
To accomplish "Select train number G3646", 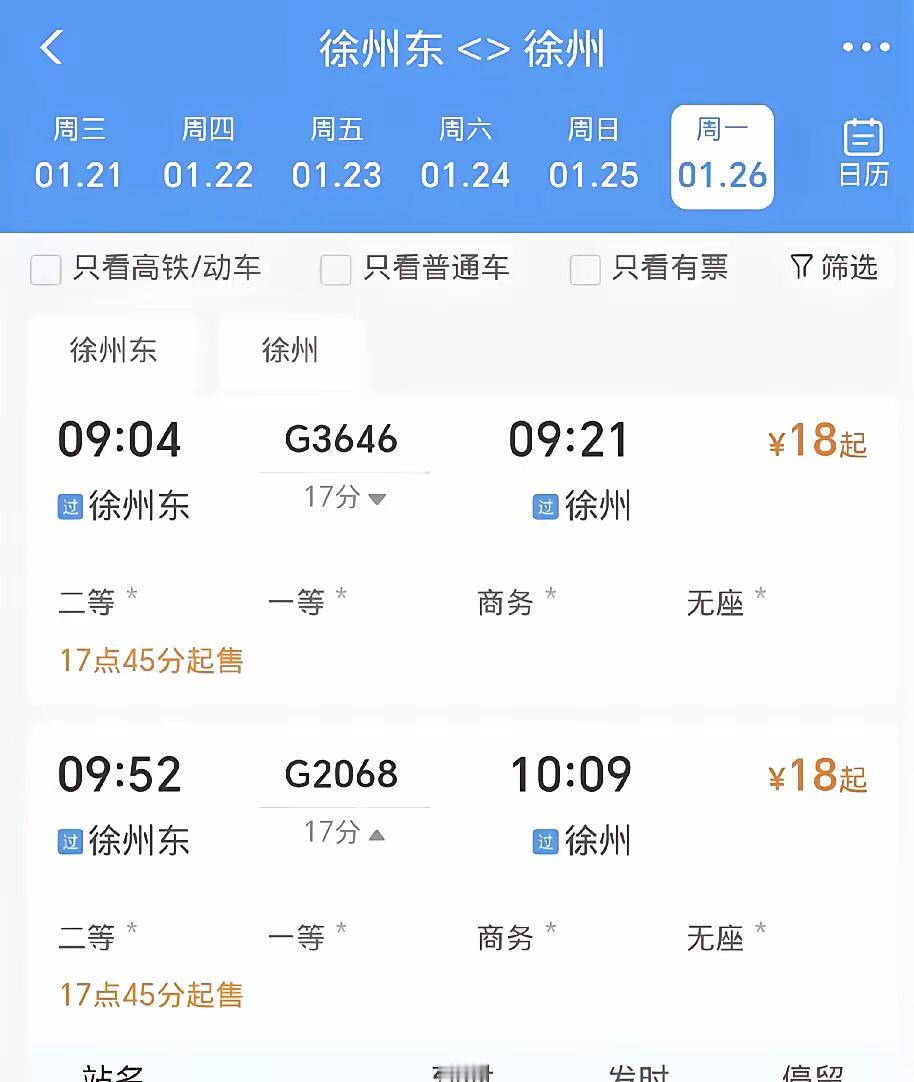I will (x=343, y=438).
